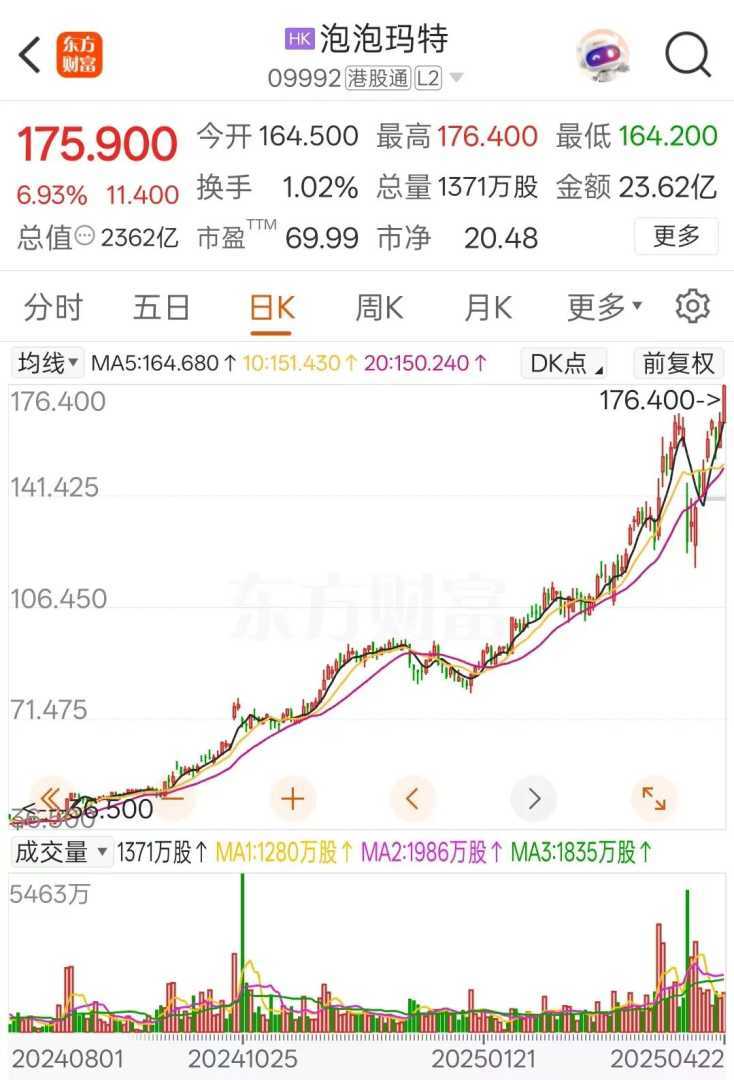734x1080 pixels.
Task: Show the 周K weekly chart
Action: click(379, 307)
